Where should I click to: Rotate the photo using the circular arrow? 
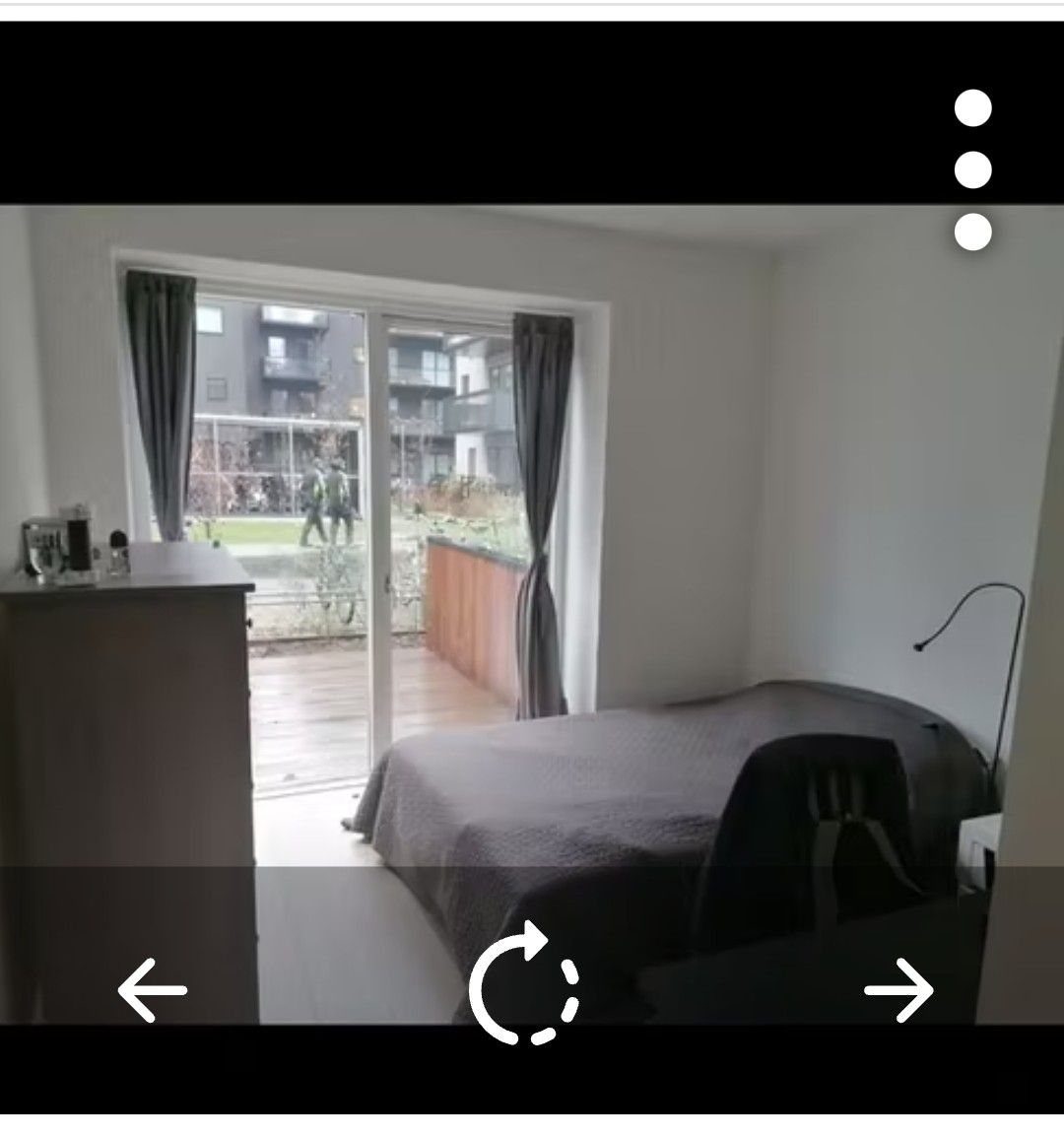pyautogui.click(x=522, y=983)
